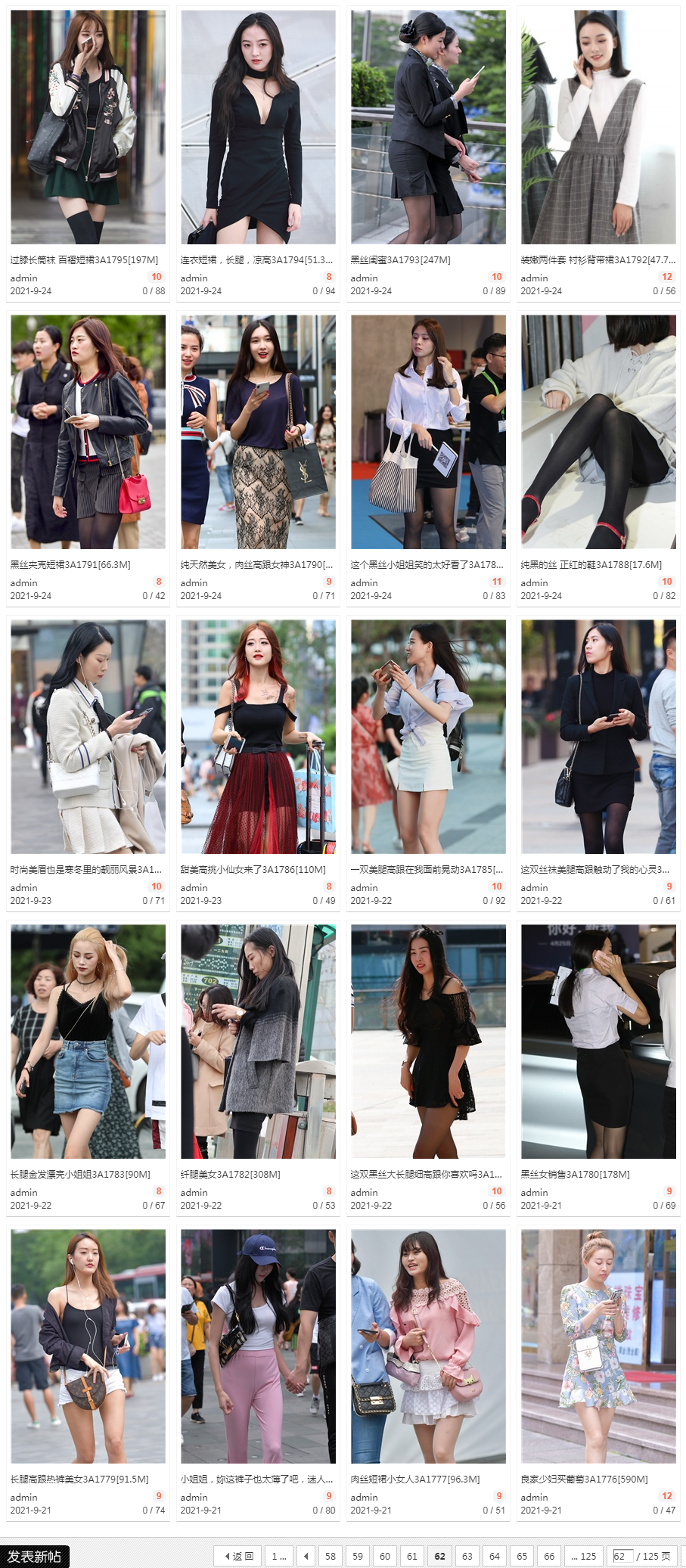Open thread 良家少妇买葡萄3A1776[590M]
The width and height of the screenshot is (686, 1568).
pyautogui.click(x=584, y=1479)
